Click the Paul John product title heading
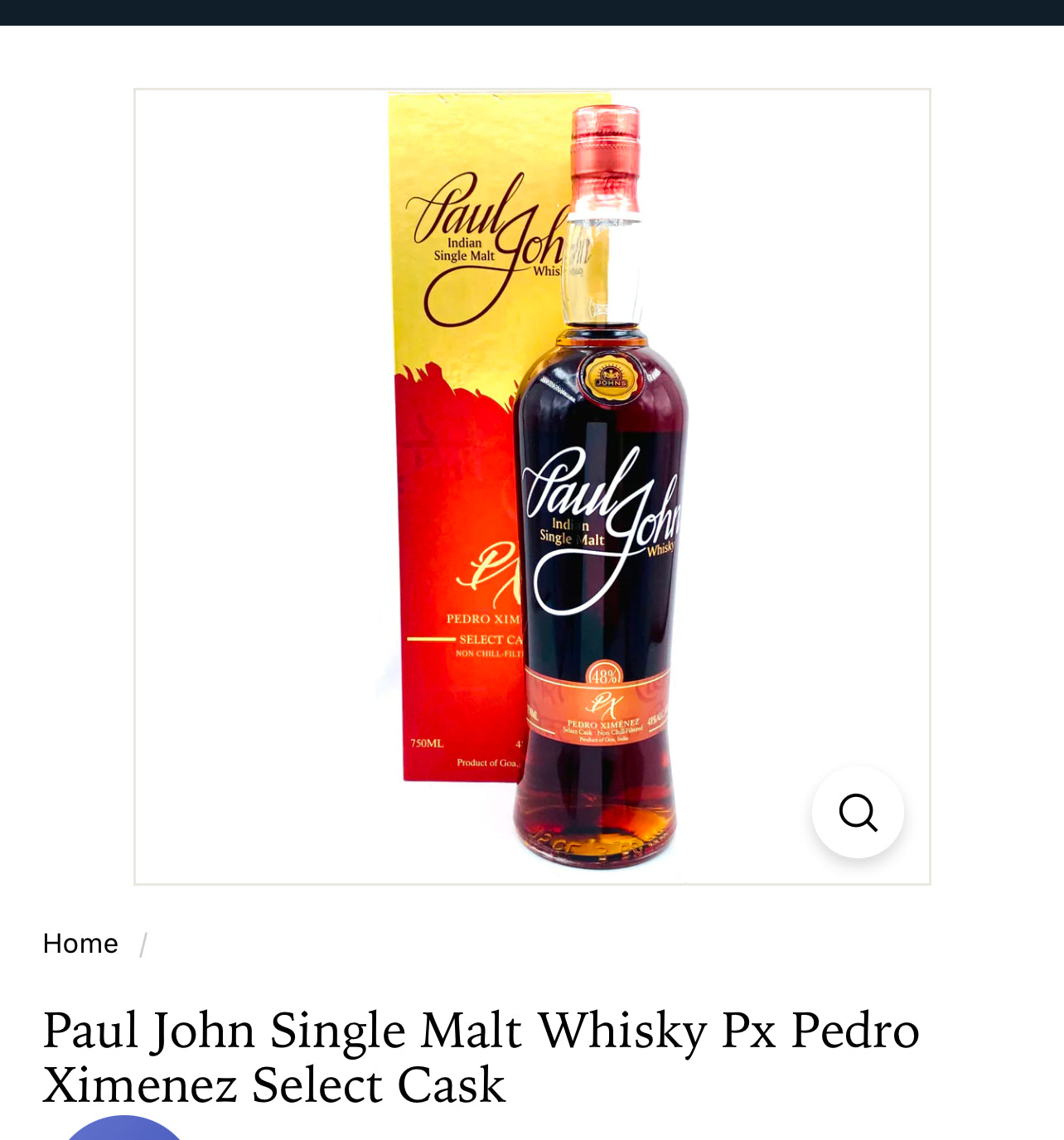The image size is (1064, 1140). 481,1056
